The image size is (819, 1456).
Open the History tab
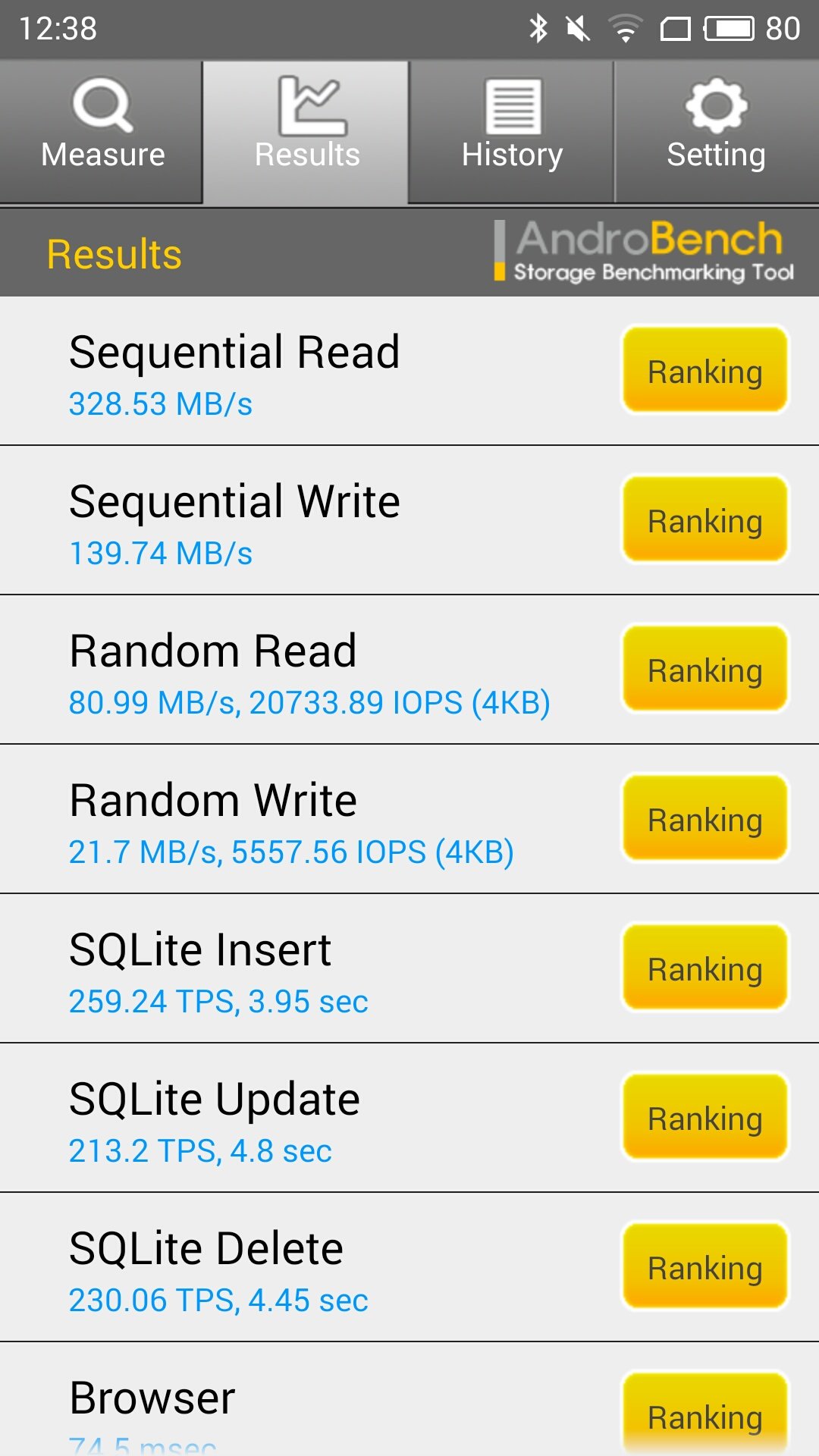point(512,132)
